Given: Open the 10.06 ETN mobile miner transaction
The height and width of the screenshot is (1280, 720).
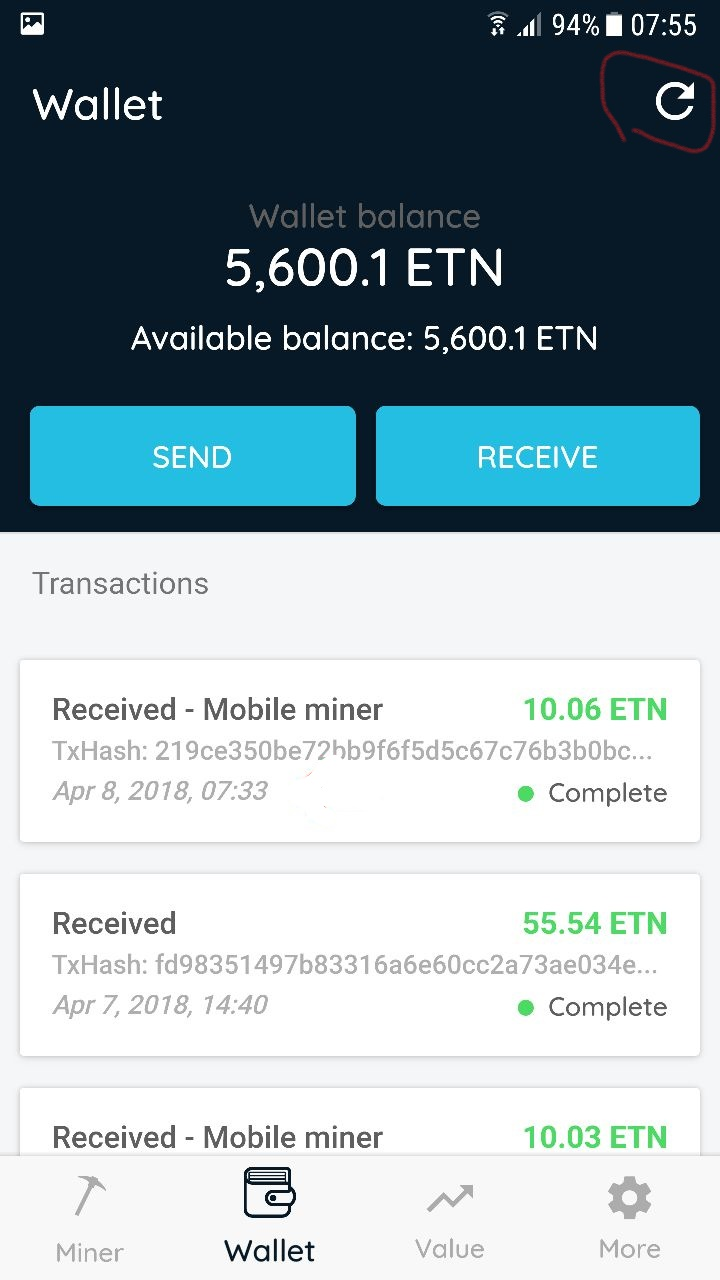Looking at the screenshot, I should [360, 750].
